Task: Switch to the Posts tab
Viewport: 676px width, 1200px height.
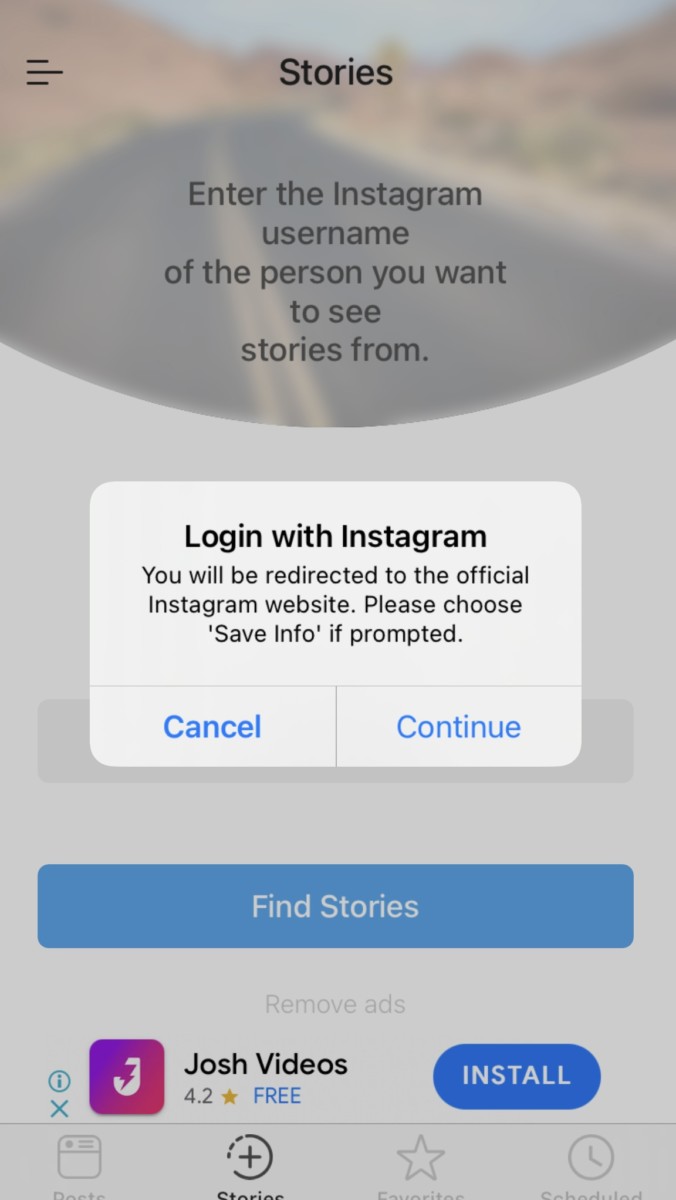Action: pyautogui.click(x=79, y=1165)
